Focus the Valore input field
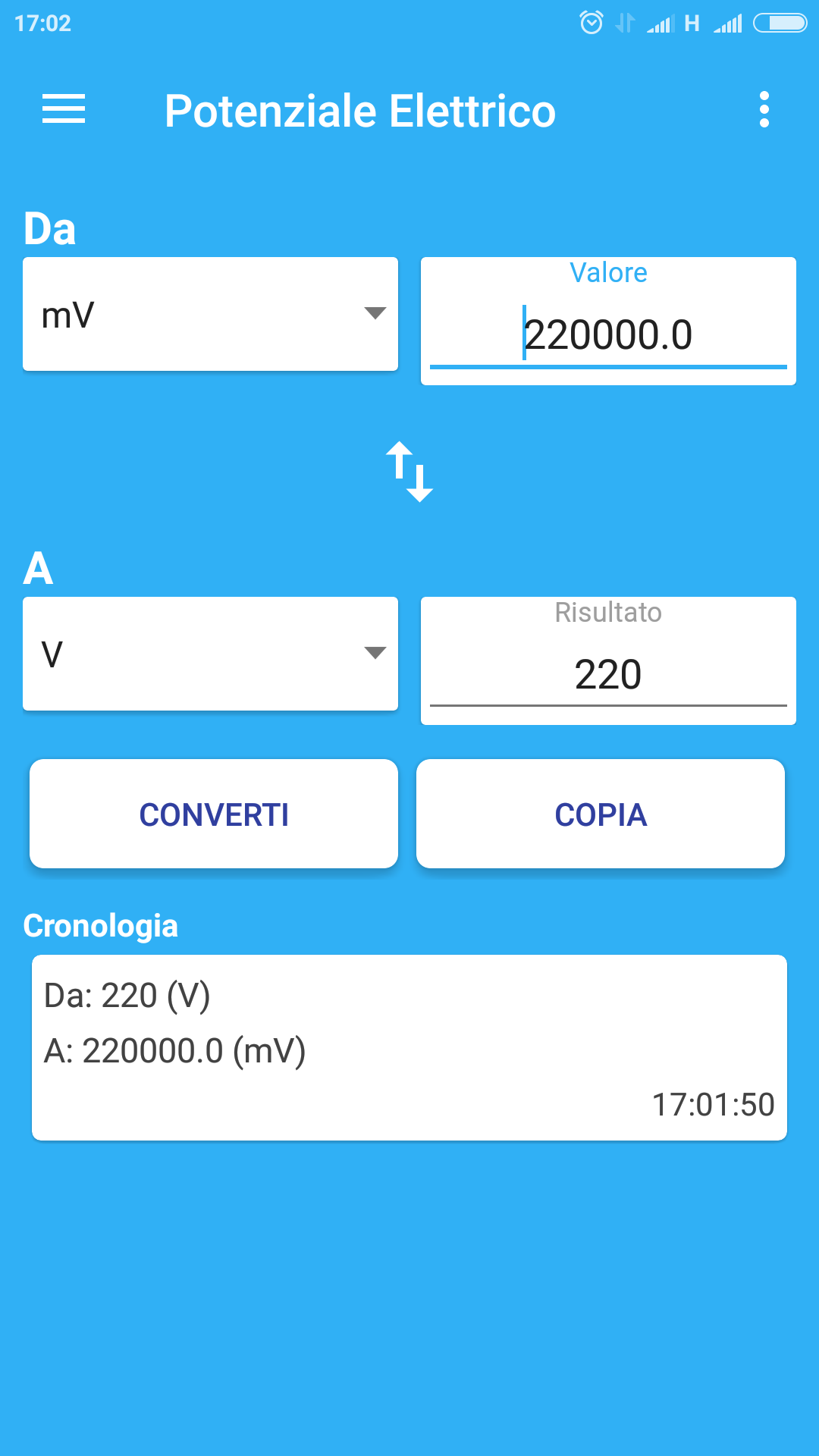The height and width of the screenshot is (1456, 819). coord(608,322)
